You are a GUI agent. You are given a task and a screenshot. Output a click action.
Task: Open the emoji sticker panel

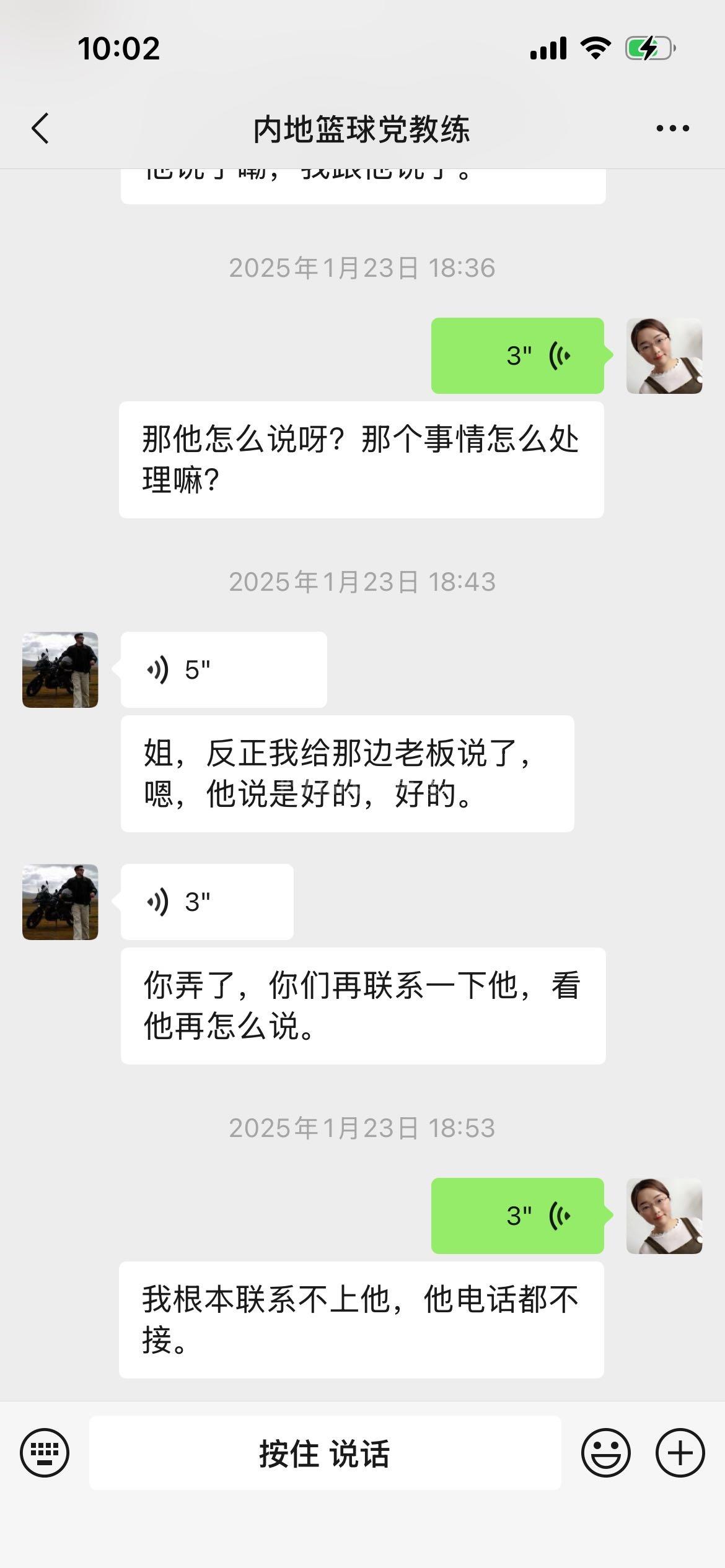pos(605,1453)
